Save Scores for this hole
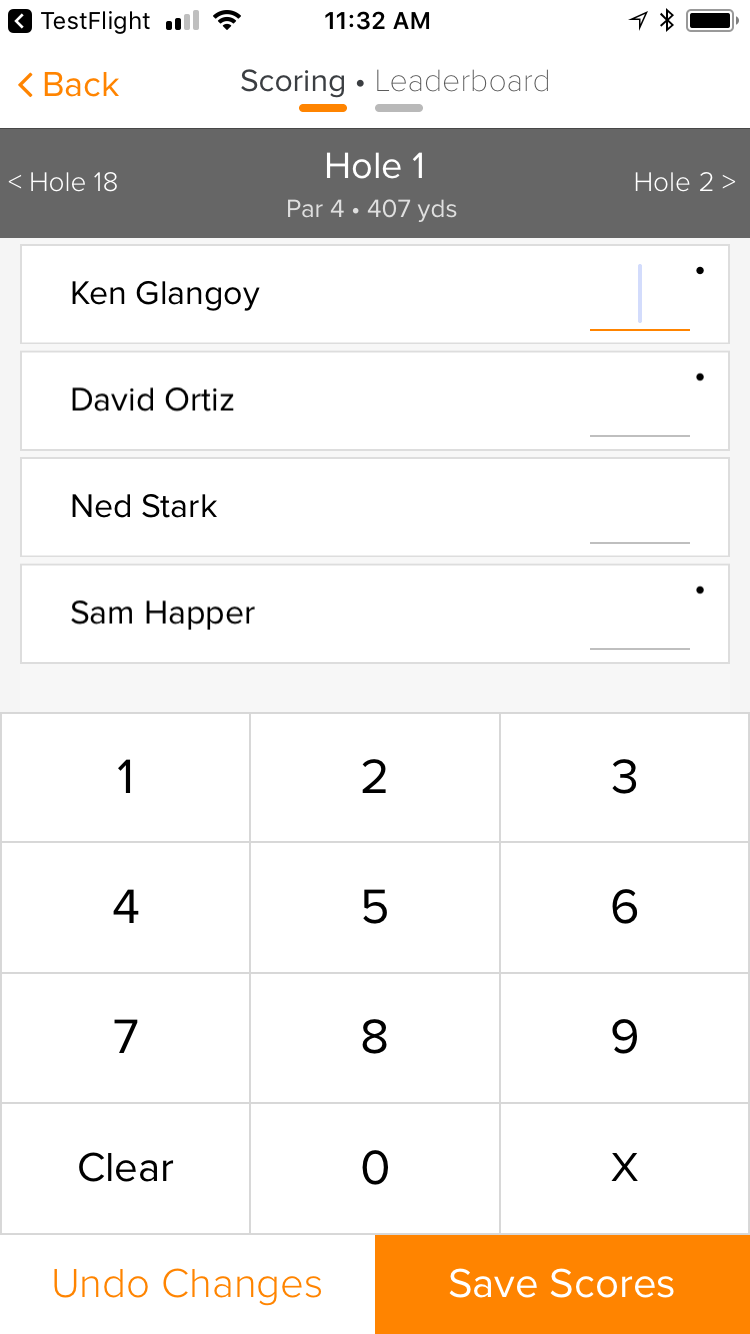 tap(562, 1284)
